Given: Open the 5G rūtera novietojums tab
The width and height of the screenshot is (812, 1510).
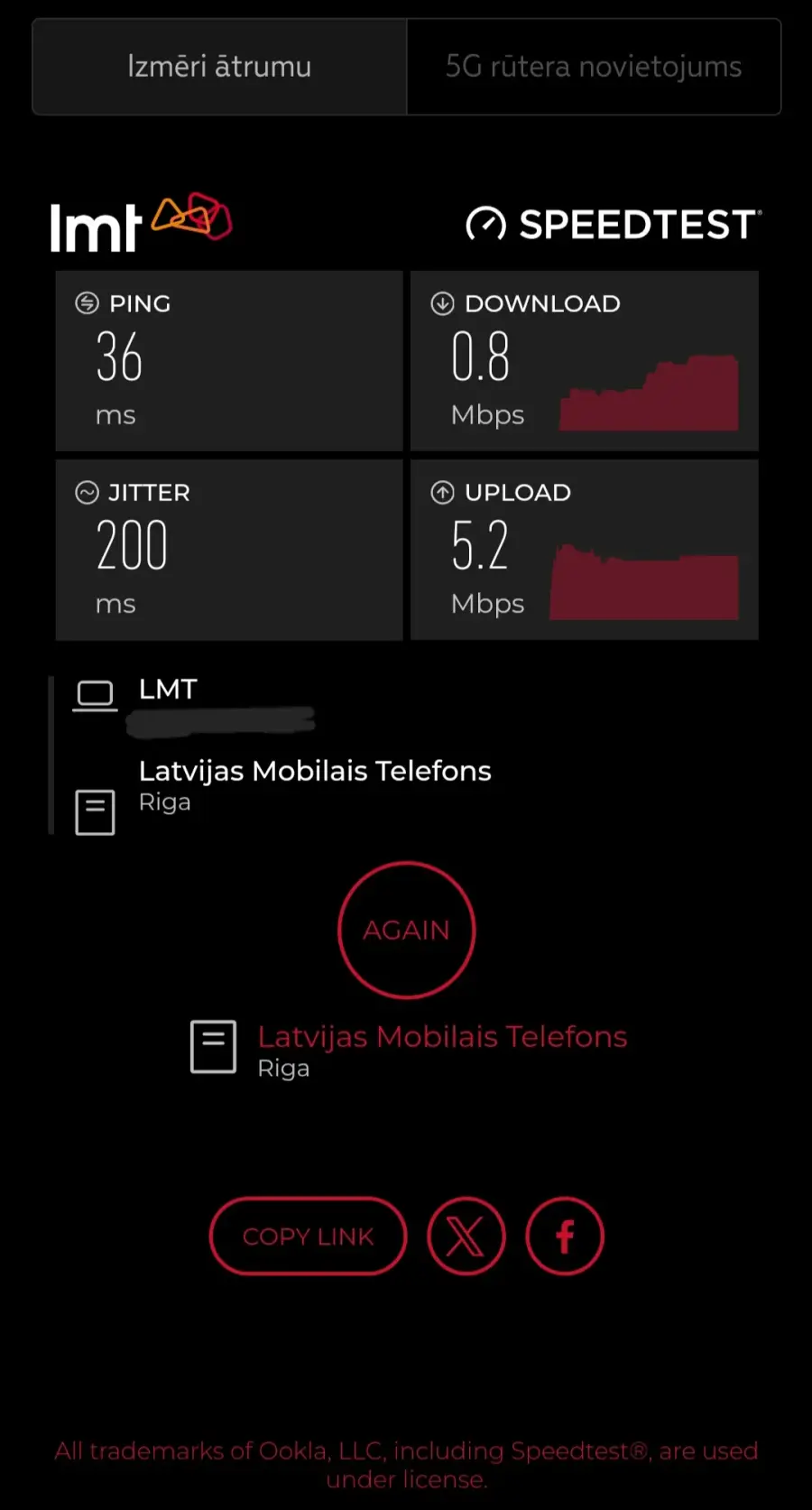Looking at the screenshot, I should pyautogui.click(x=594, y=67).
